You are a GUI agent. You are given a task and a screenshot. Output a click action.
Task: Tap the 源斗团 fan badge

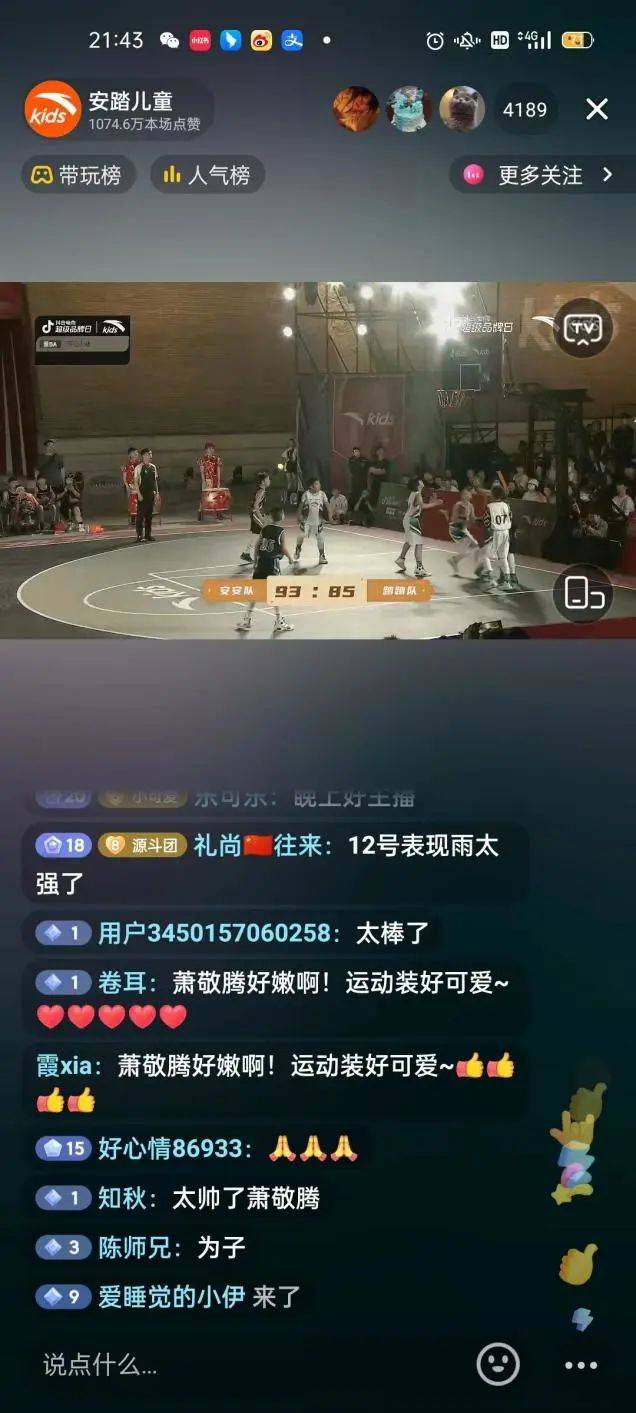143,846
